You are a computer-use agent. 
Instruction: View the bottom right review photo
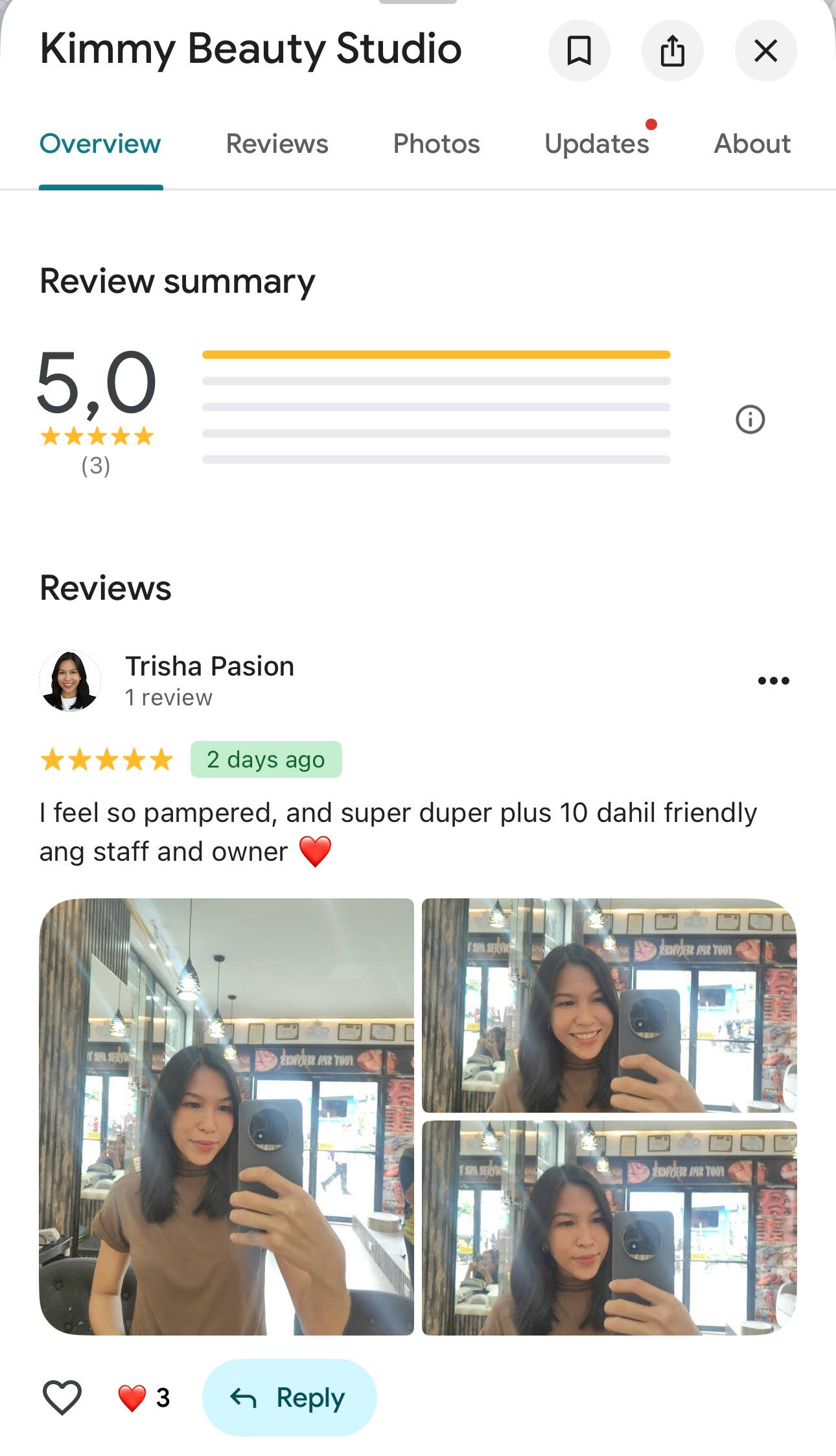pos(609,1227)
